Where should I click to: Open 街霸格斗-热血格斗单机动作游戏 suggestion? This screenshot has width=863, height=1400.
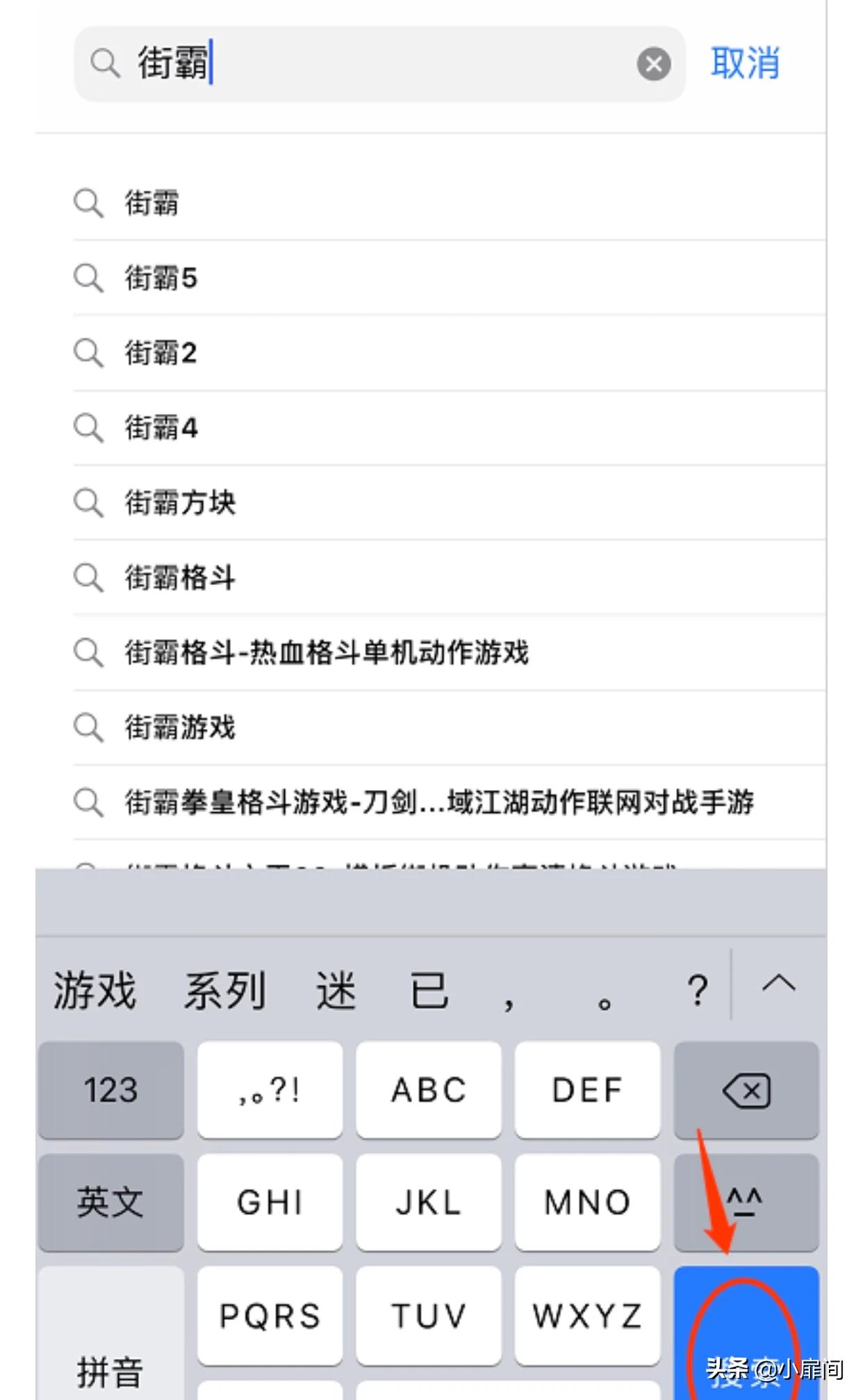pyautogui.click(x=327, y=653)
